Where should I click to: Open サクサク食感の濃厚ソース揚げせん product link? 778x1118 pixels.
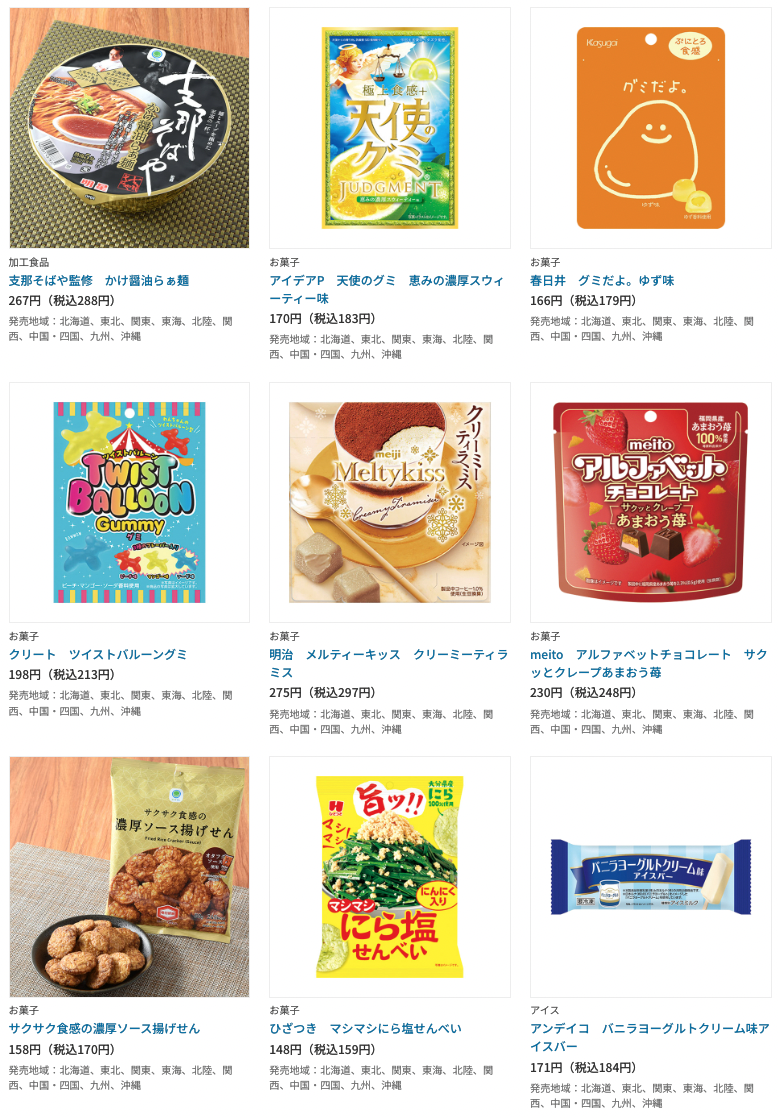tap(105, 1029)
